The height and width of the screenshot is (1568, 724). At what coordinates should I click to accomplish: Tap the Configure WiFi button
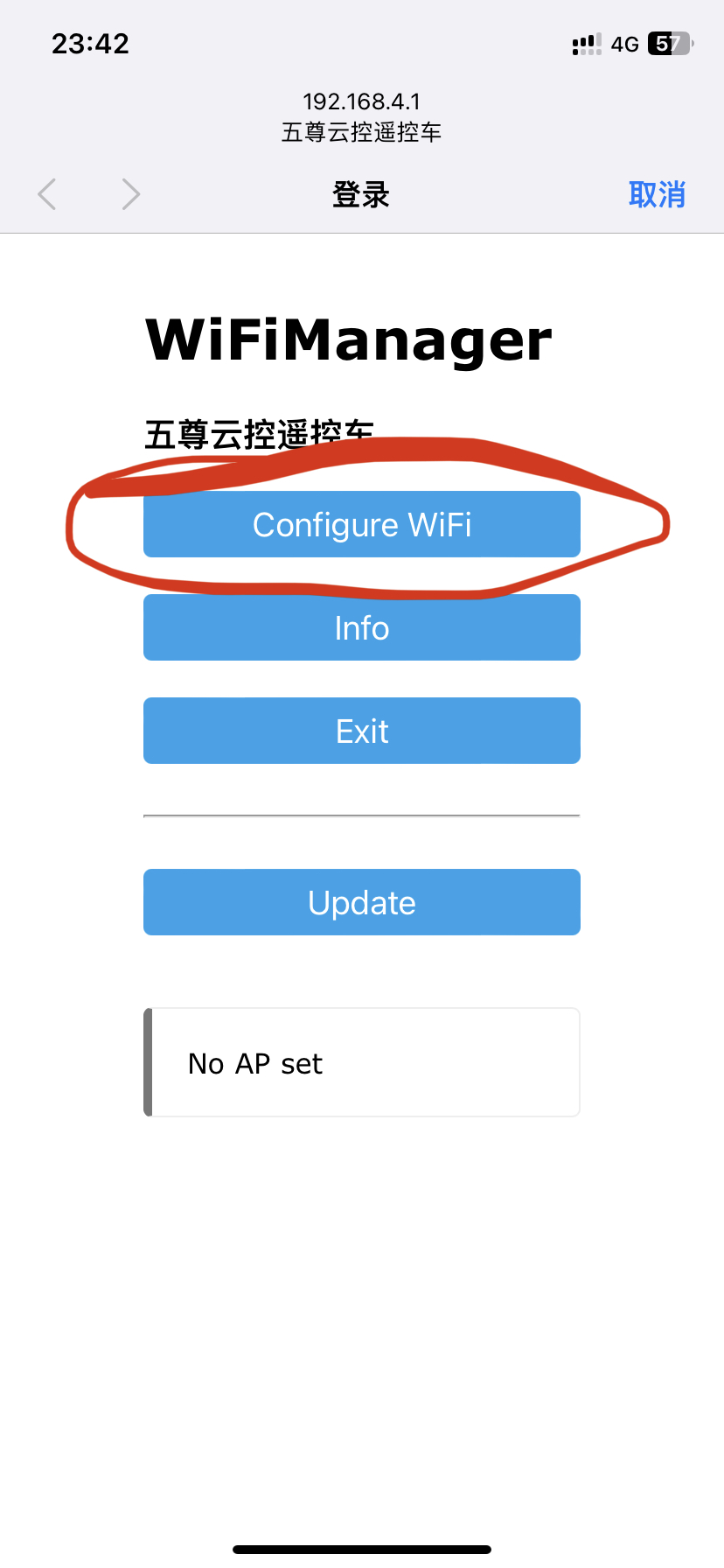361,524
